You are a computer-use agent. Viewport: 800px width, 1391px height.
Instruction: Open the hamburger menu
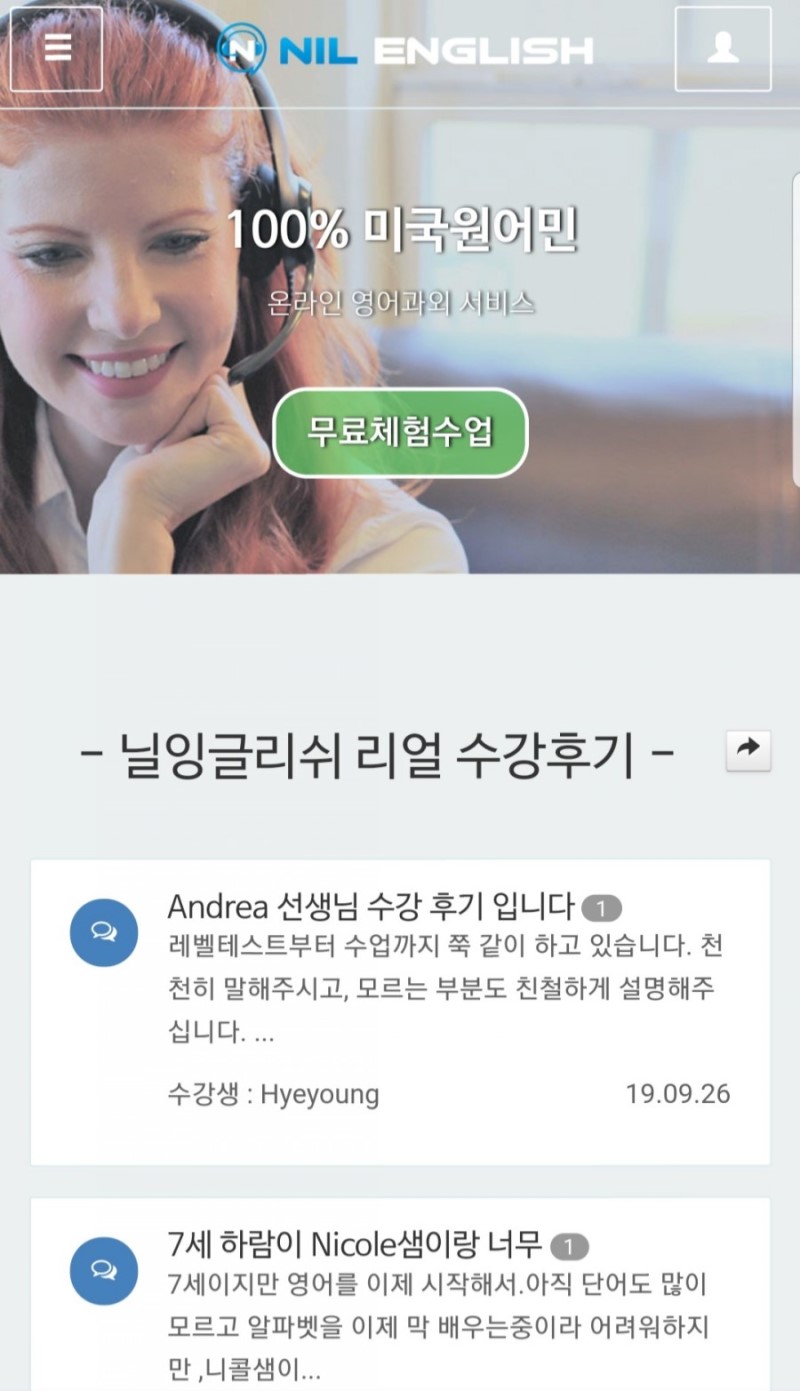[57, 48]
